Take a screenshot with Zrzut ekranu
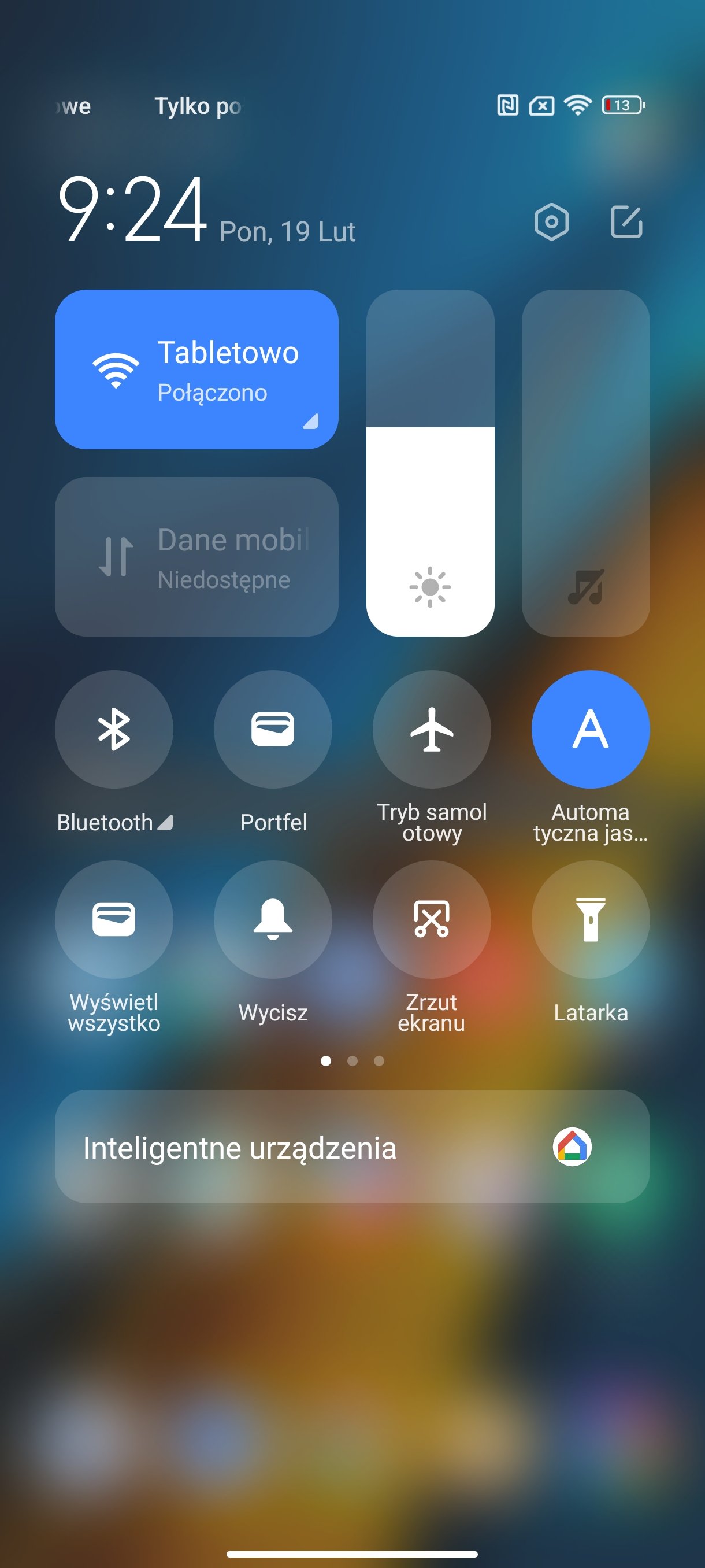705x1568 pixels. [x=432, y=919]
